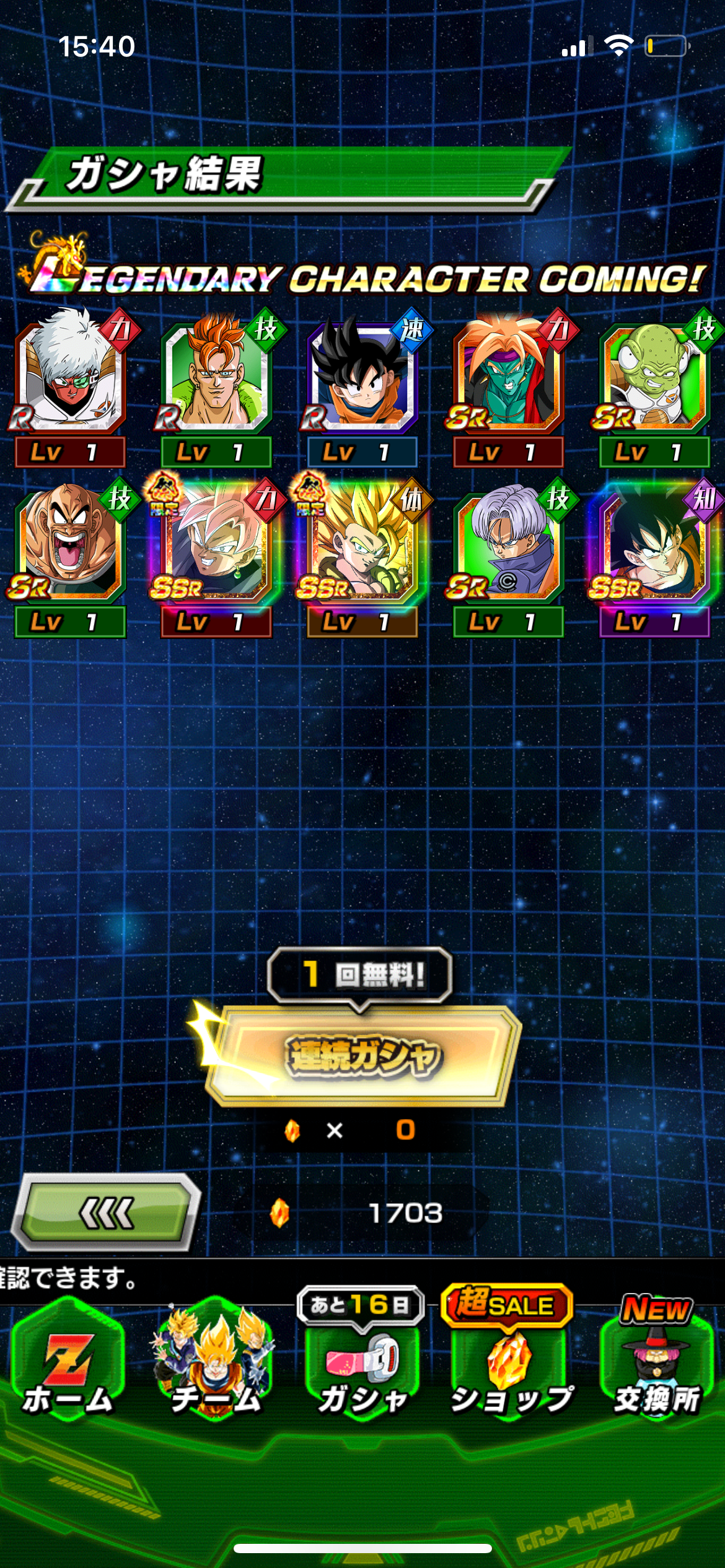Open the 交換所 exchange tab
Image resolution: width=725 pixels, height=1568 pixels.
656,1362
